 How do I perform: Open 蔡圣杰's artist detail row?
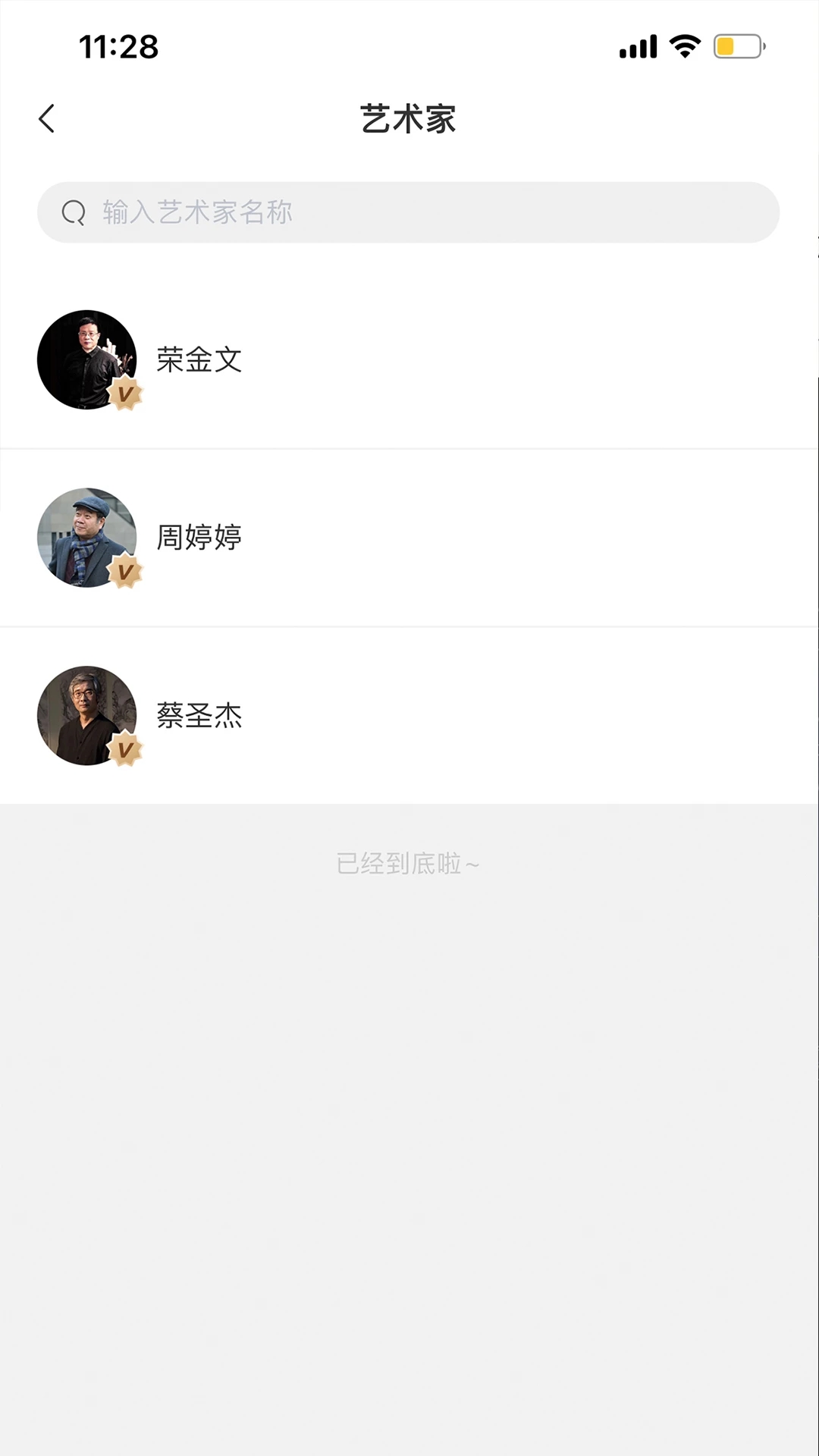tap(409, 715)
